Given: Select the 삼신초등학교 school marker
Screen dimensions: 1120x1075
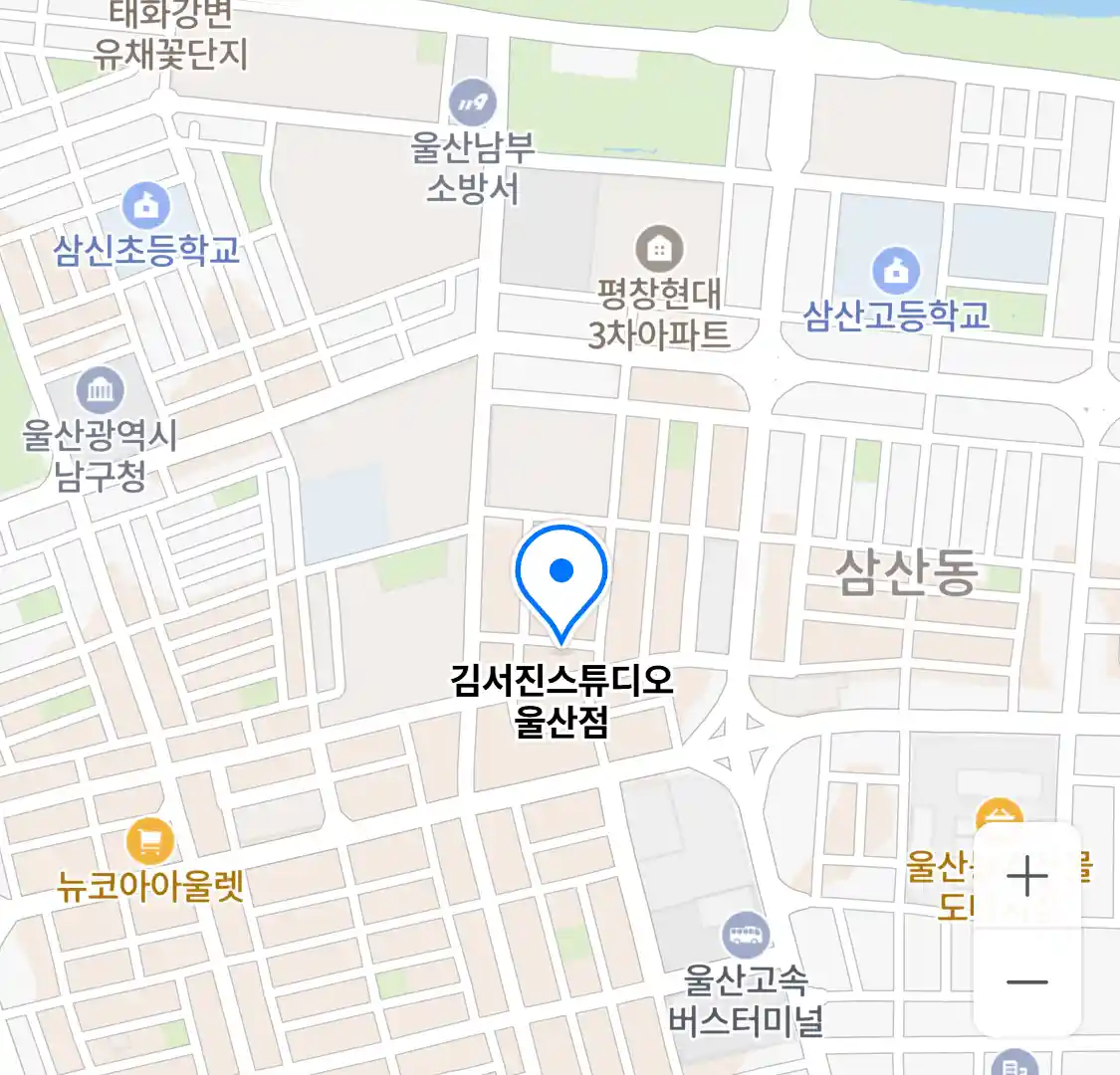Looking at the screenshot, I should (146, 207).
